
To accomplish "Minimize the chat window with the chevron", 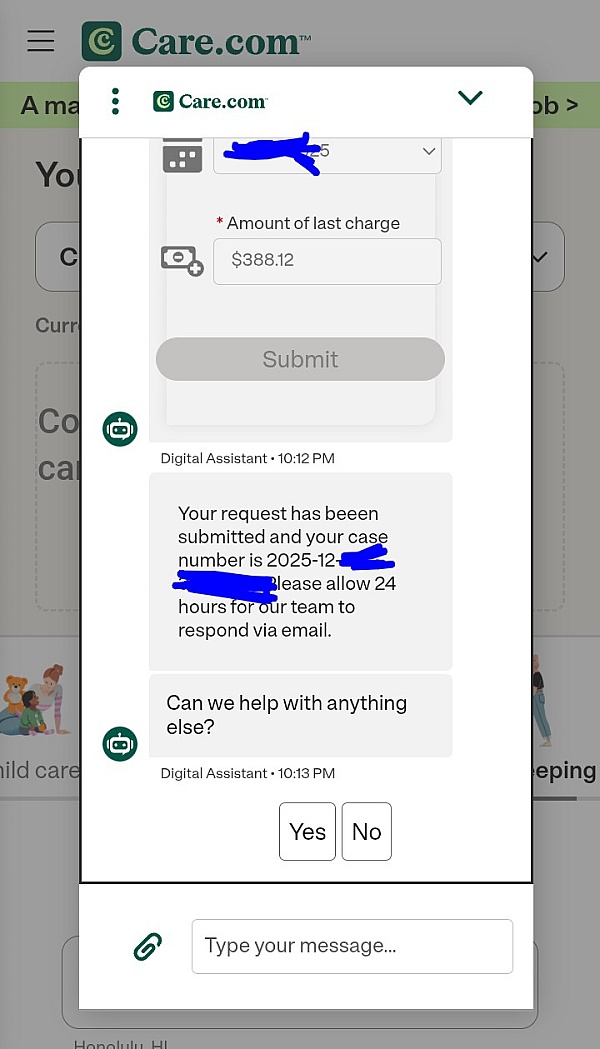I will [x=470, y=98].
